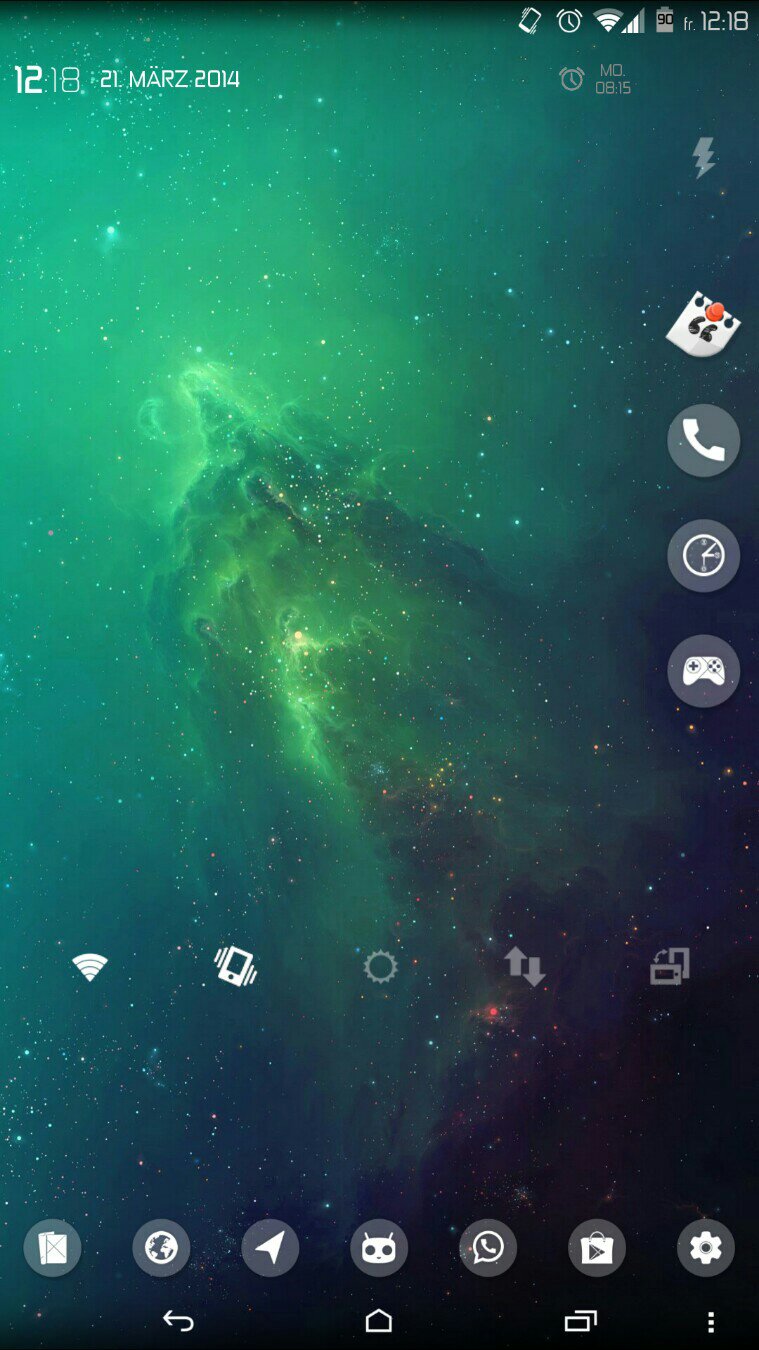
Task: Open the clock widget showing 21. März 2014
Action: tap(127, 80)
